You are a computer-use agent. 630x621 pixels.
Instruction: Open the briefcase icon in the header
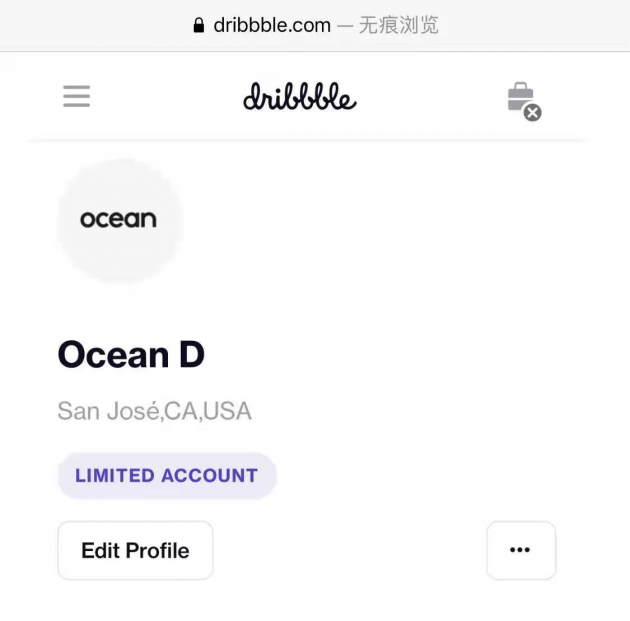pyautogui.click(x=522, y=100)
